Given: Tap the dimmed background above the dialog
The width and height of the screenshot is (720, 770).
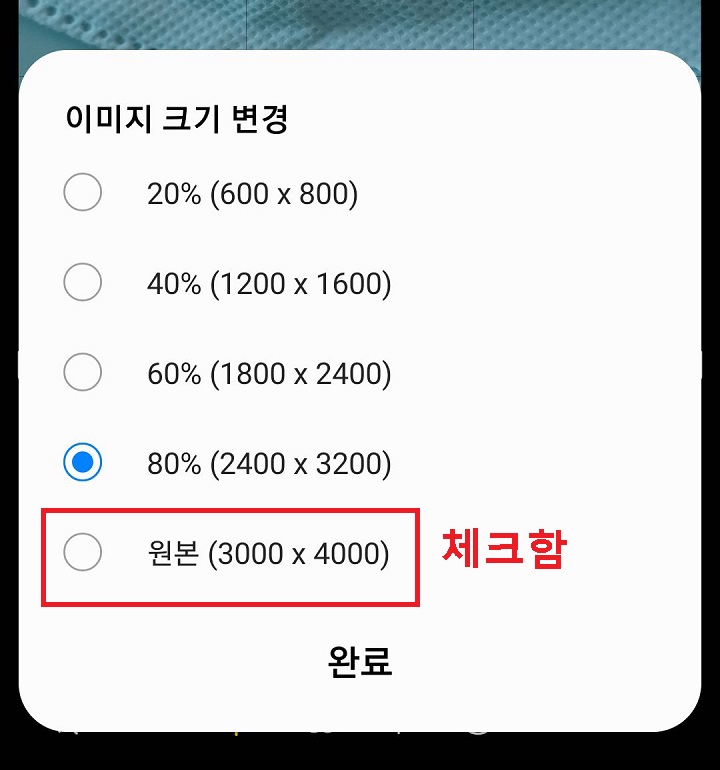Looking at the screenshot, I should 360,25.
